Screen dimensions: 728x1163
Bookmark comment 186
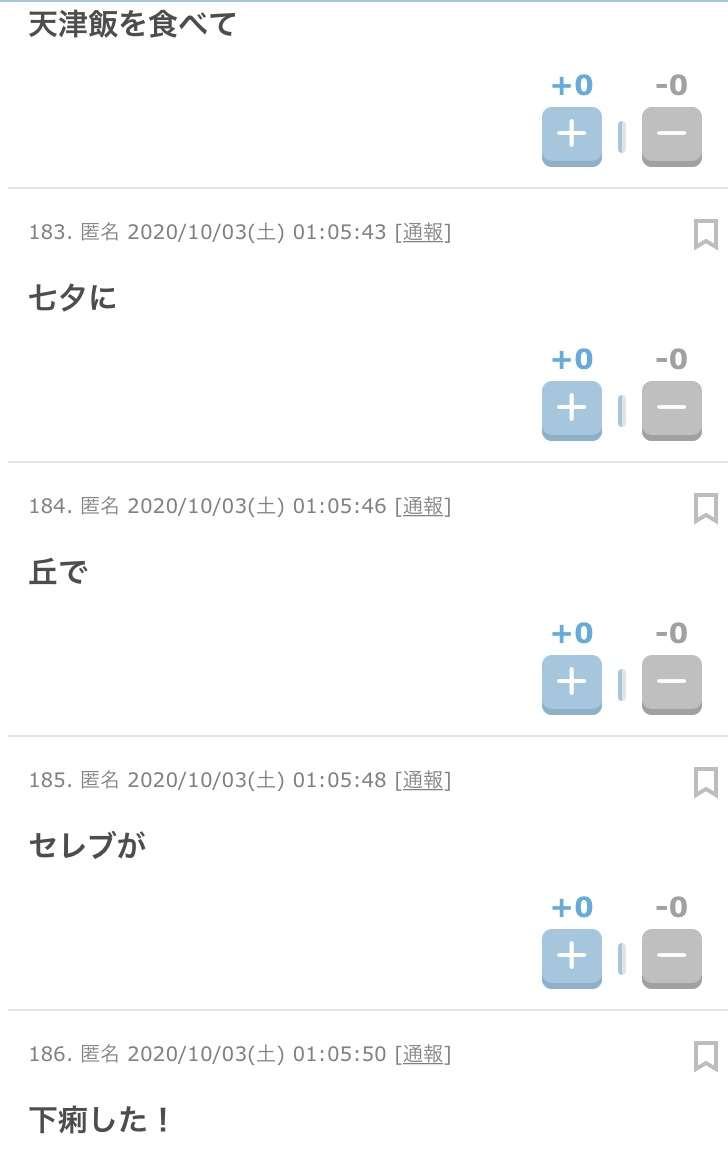click(x=705, y=1057)
